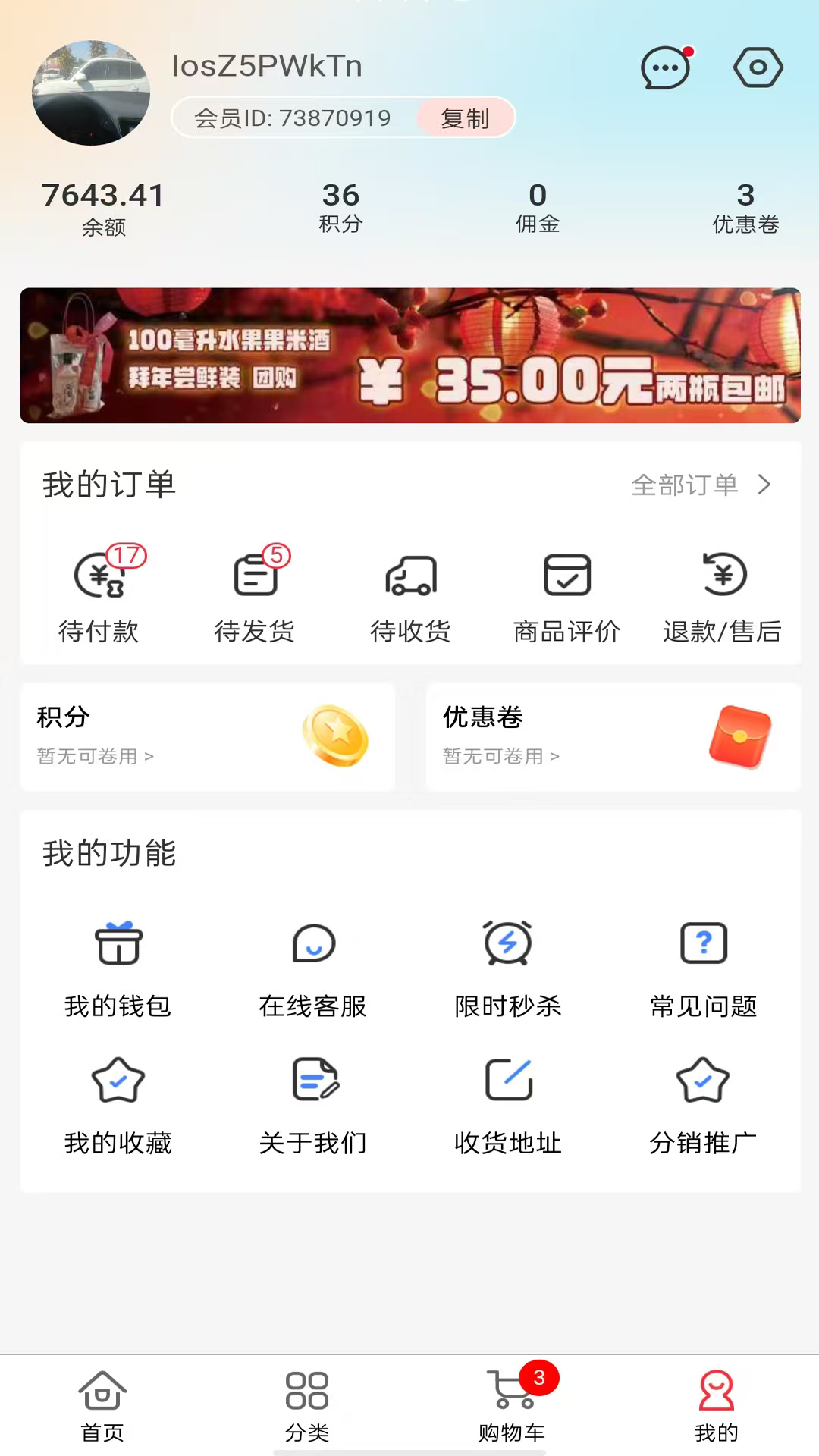Open the 购物车 shopping cart tab
The width and height of the screenshot is (819, 1456).
pyautogui.click(x=512, y=1405)
